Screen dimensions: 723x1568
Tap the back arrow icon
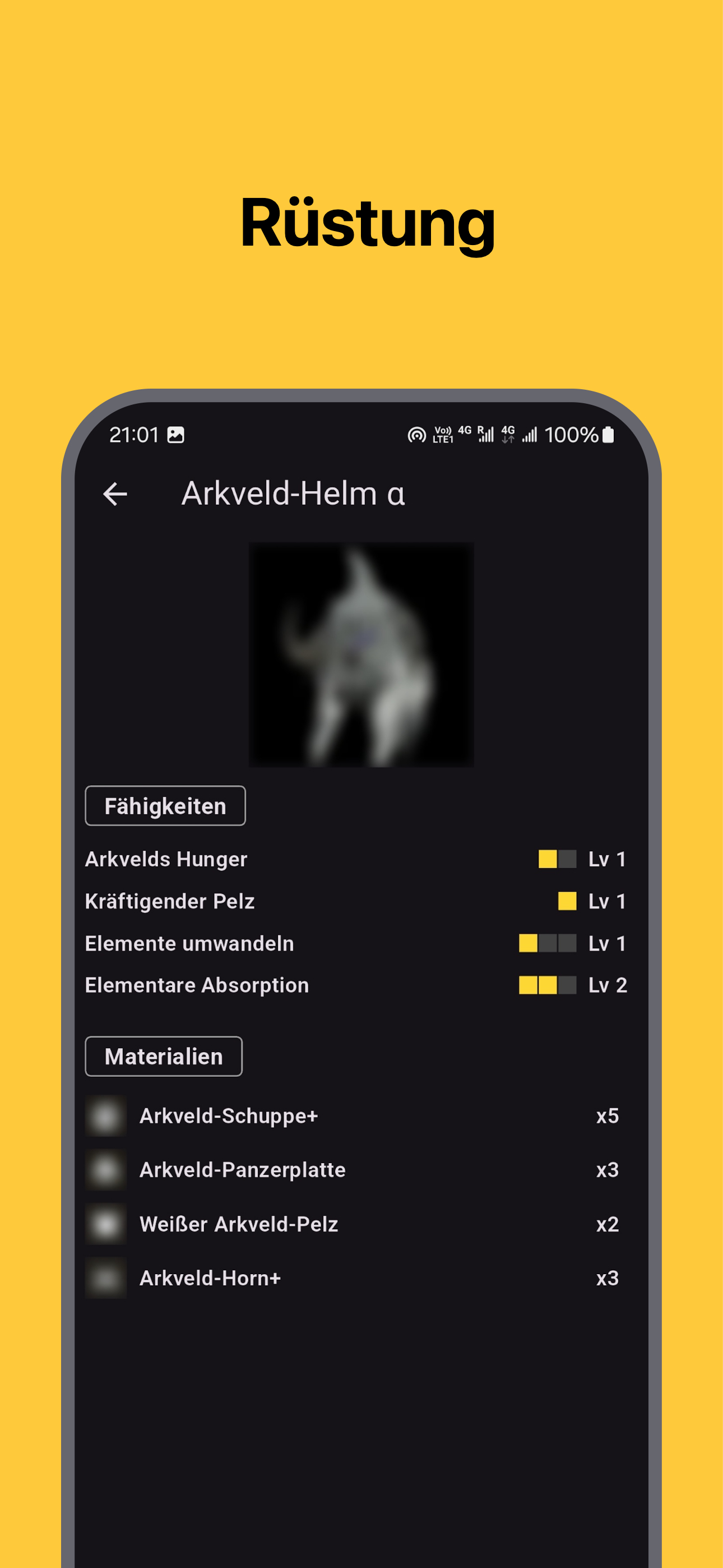coord(115,494)
